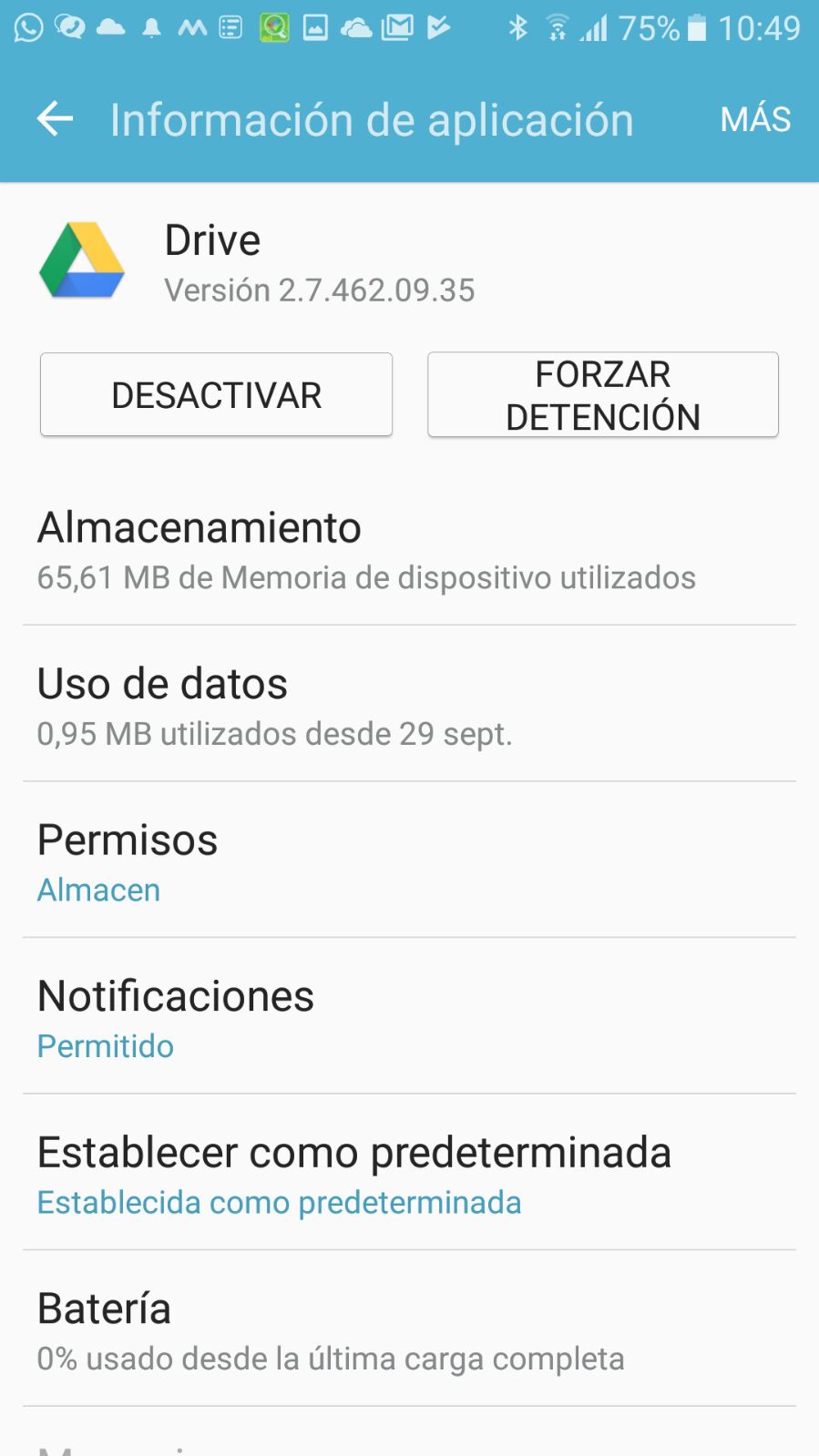819x1456 pixels.
Task: Go back using the arrow icon
Action: point(55,119)
